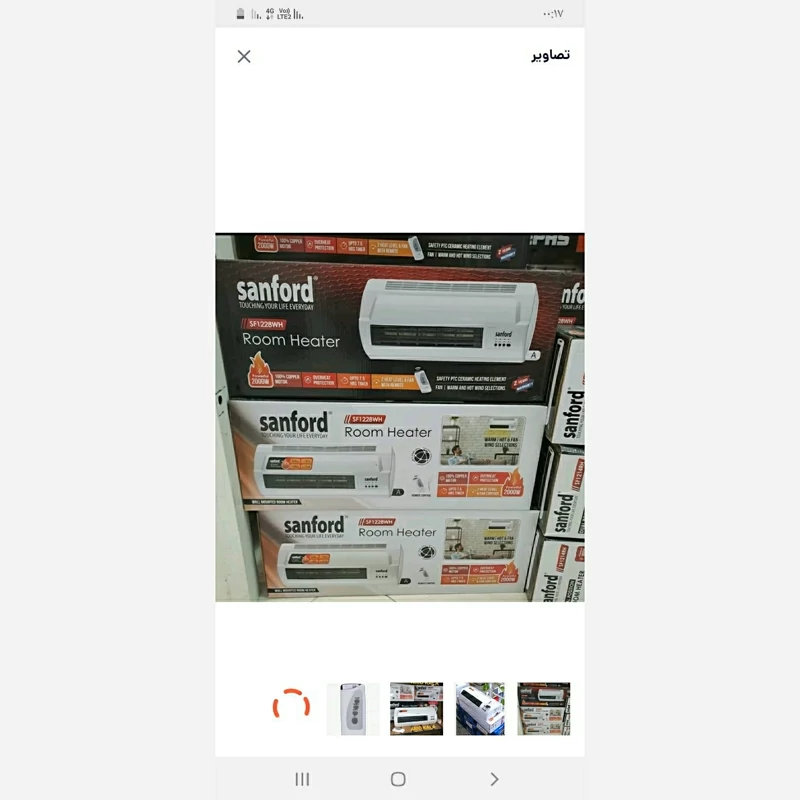Show the angled heater-on-box thumbnail
This screenshot has width=800, height=800.
480,709
